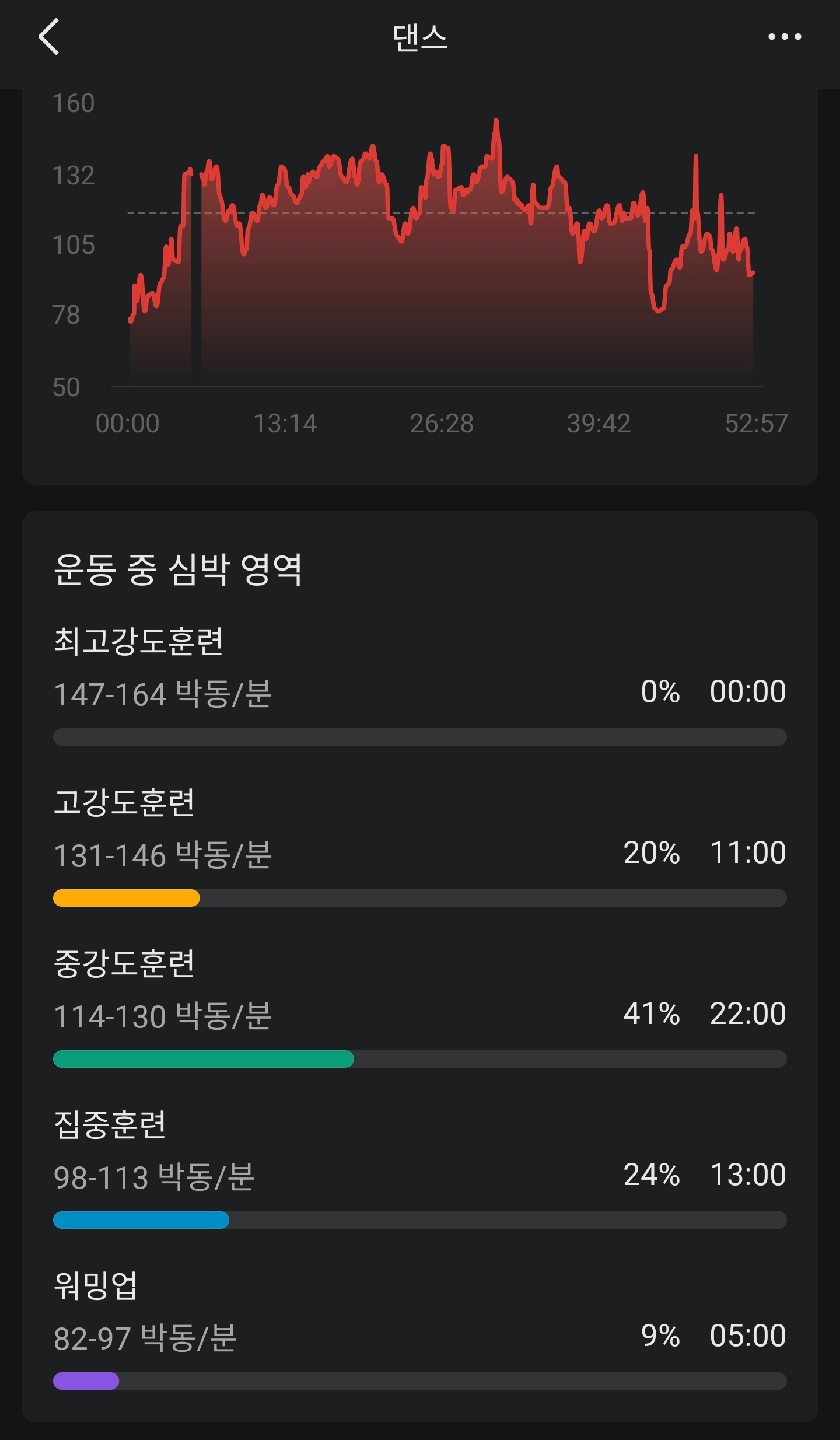Tap the dashed average heart rate line
Viewport: 840px width, 1440px height.
(x=440, y=211)
